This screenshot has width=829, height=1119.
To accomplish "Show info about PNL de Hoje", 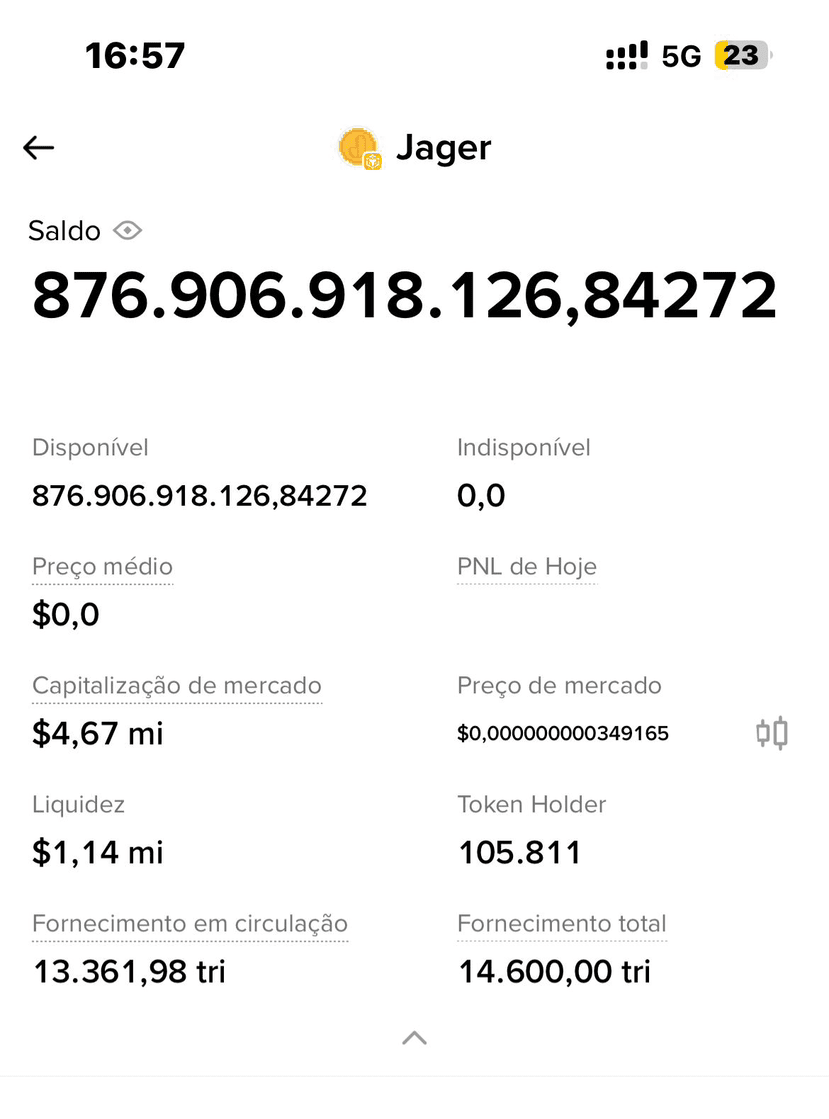I will (527, 567).
